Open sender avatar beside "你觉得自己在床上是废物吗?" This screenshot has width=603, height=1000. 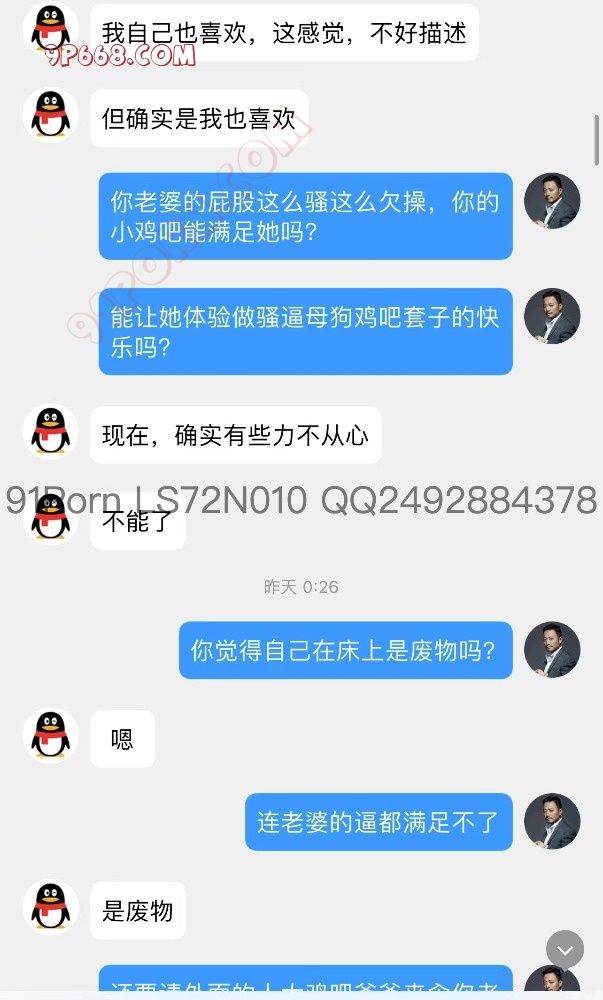pyautogui.click(x=552, y=650)
